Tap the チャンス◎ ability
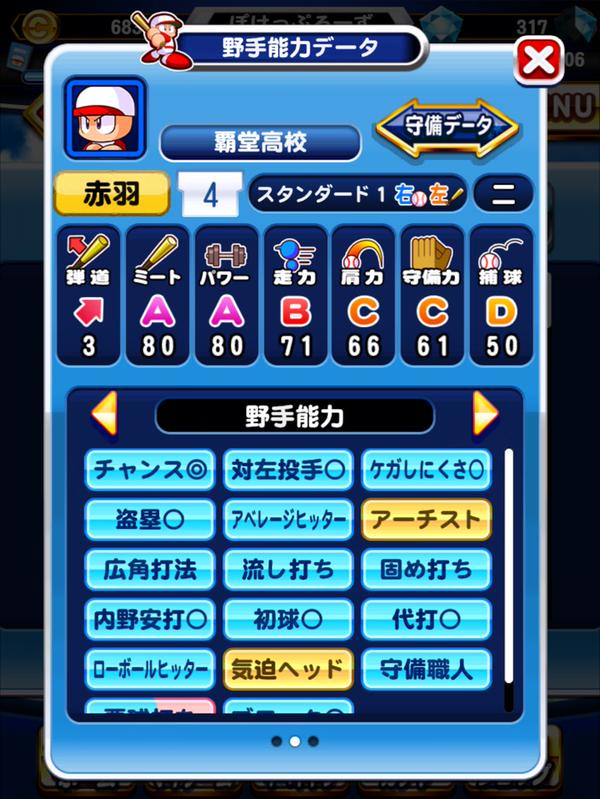Viewport: 600px width, 799px height. 150,468
